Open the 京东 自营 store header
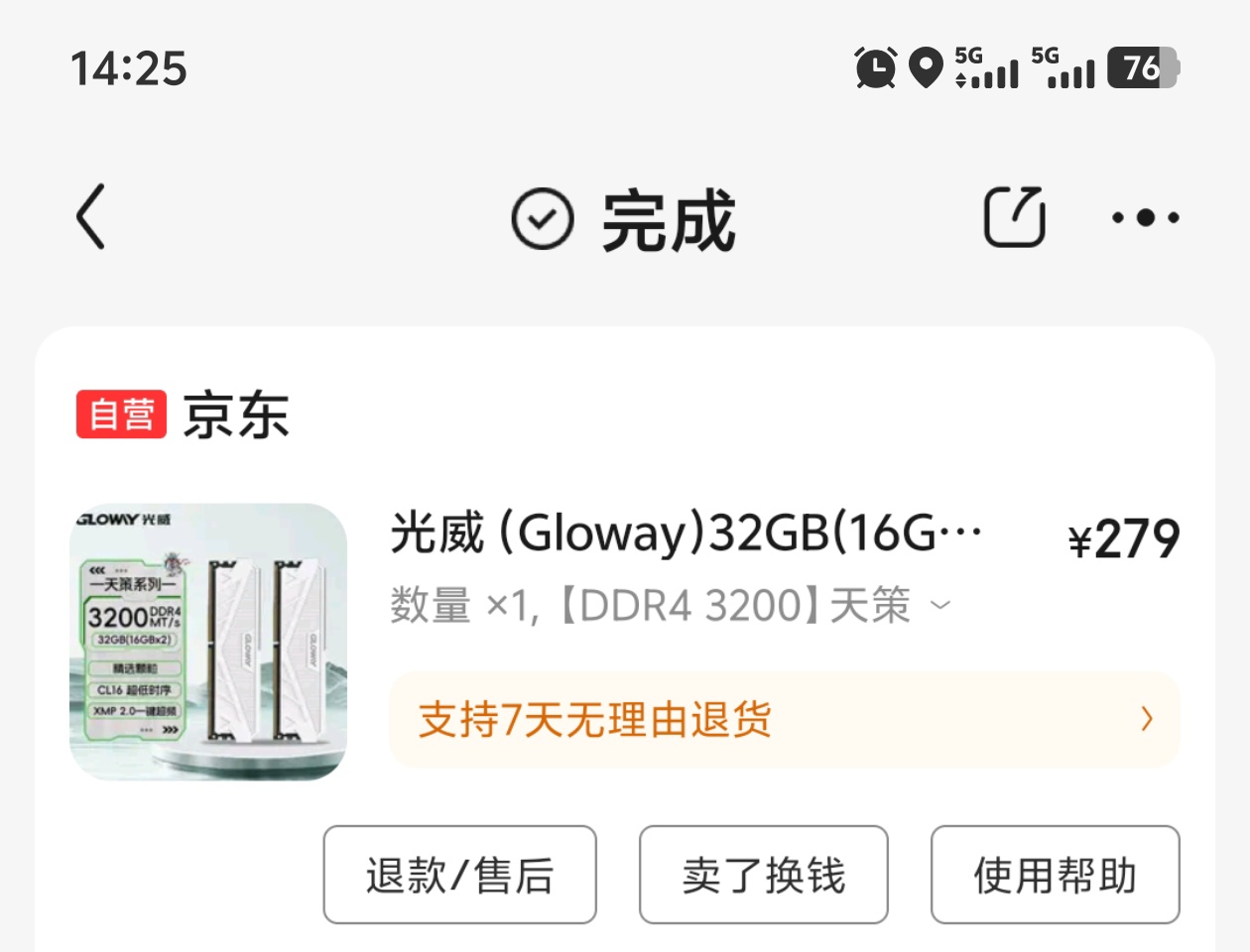The width and height of the screenshot is (1250, 952). (x=184, y=415)
